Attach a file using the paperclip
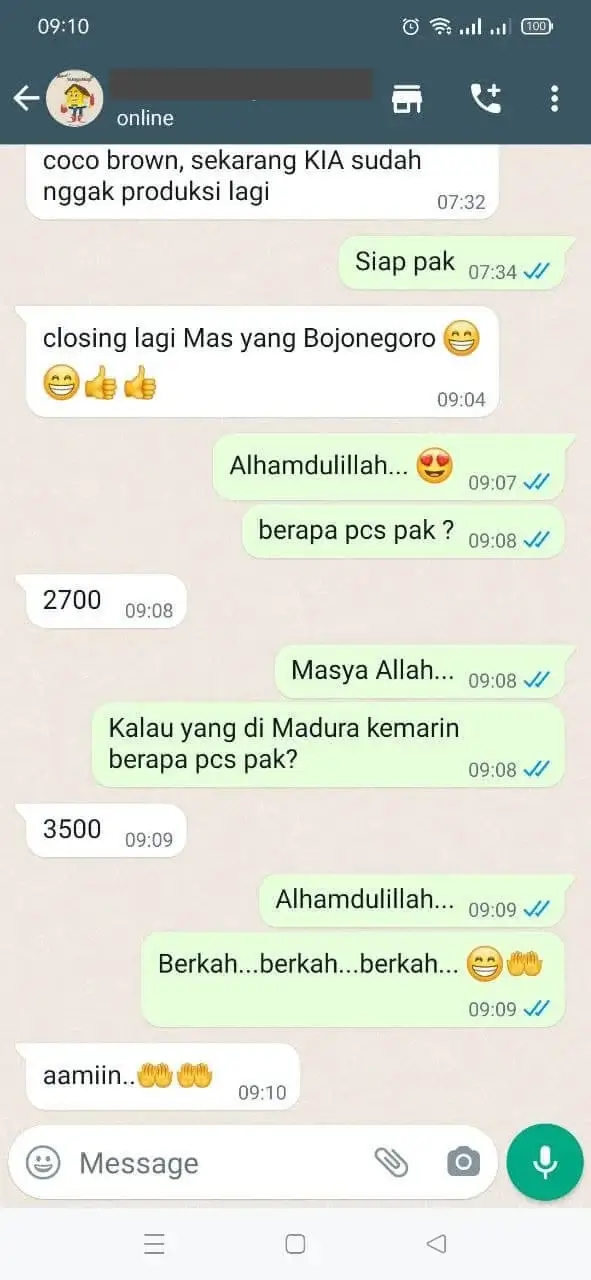 pyautogui.click(x=392, y=1162)
